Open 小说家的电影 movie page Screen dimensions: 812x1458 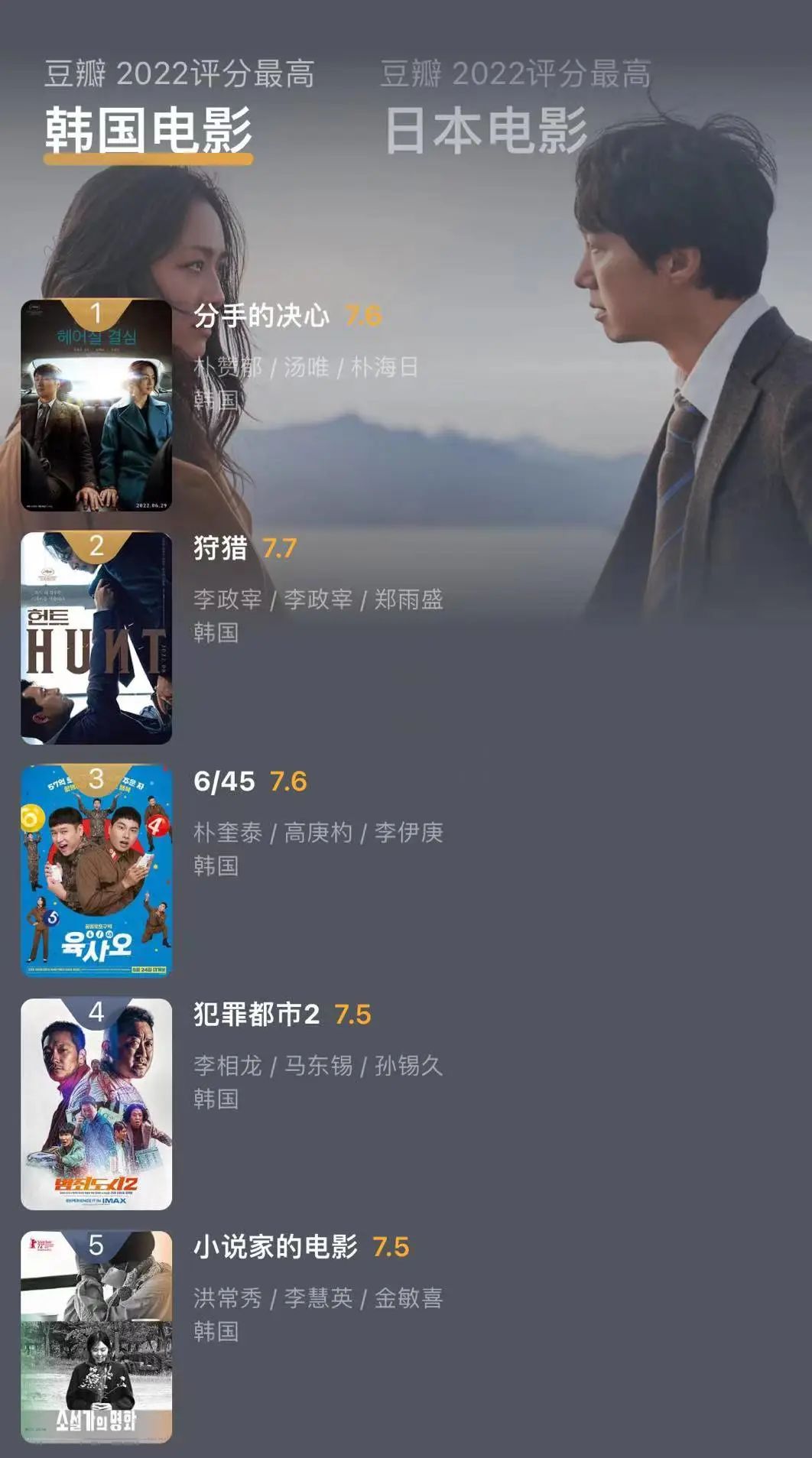click(275, 1247)
